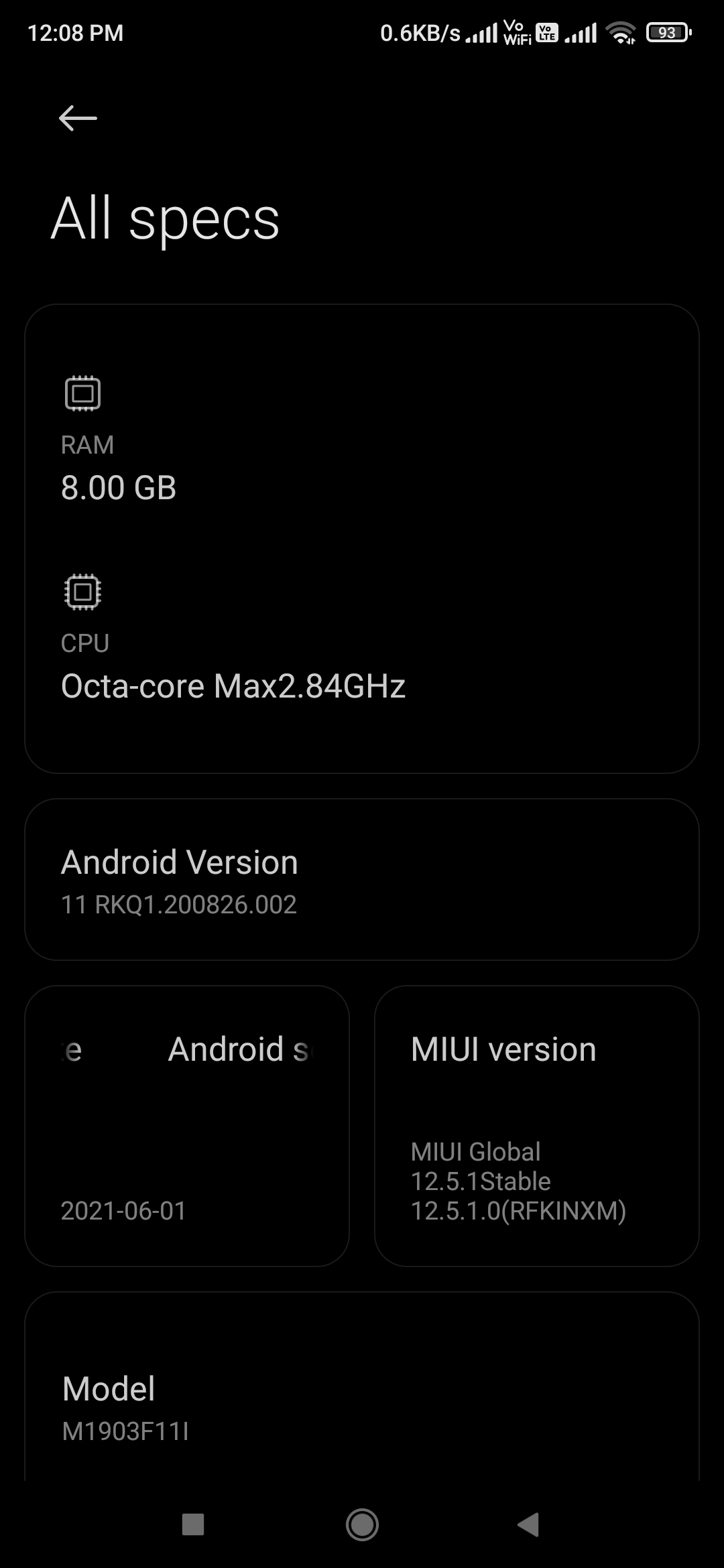Tap the MIUI version card
Screen dimensions: 724x1568
coord(536,1126)
